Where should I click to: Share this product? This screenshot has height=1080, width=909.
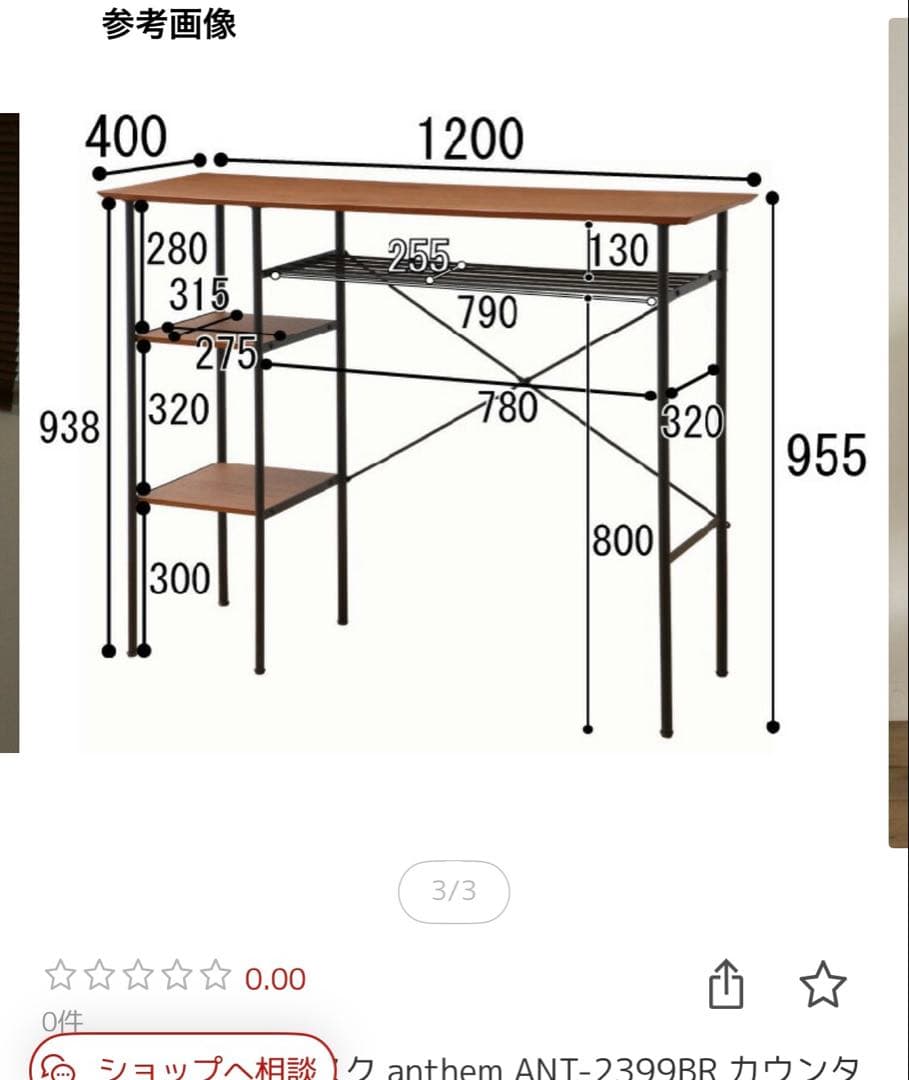[x=727, y=984]
